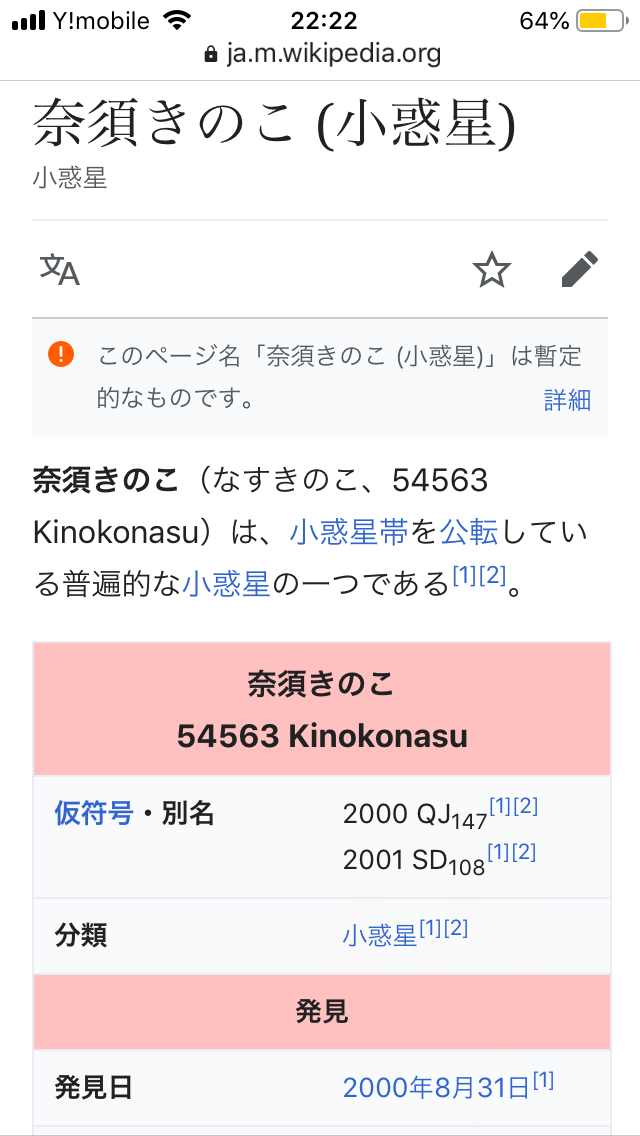Tap the ja.m.wikipedia.org address bar
This screenshot has height=1136, width=640.
pyautogui.click(x=323, y=54)
